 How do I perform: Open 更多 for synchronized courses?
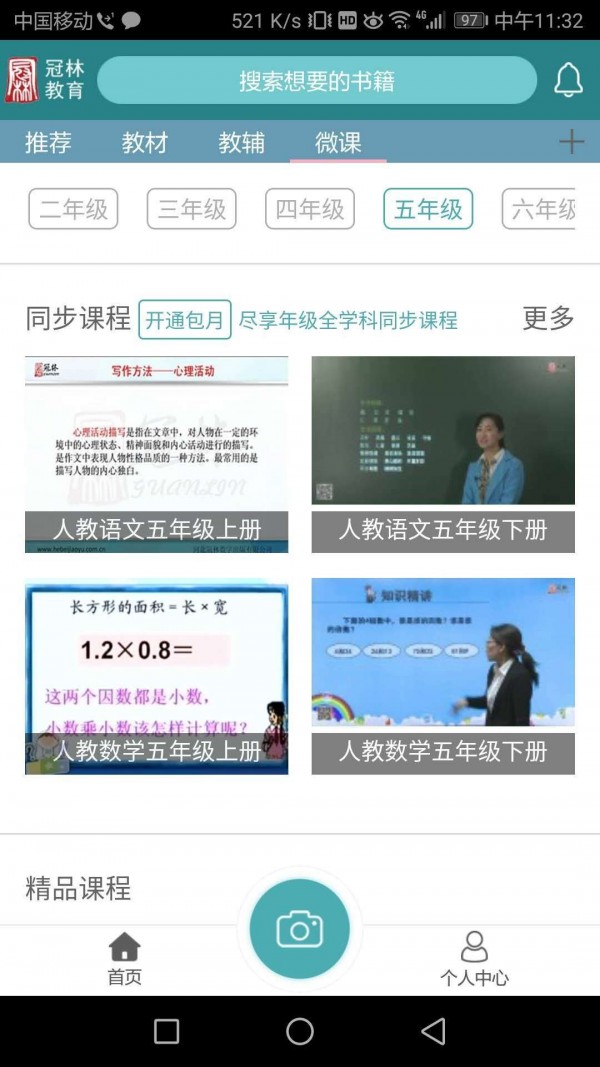[x=548, y=319]
